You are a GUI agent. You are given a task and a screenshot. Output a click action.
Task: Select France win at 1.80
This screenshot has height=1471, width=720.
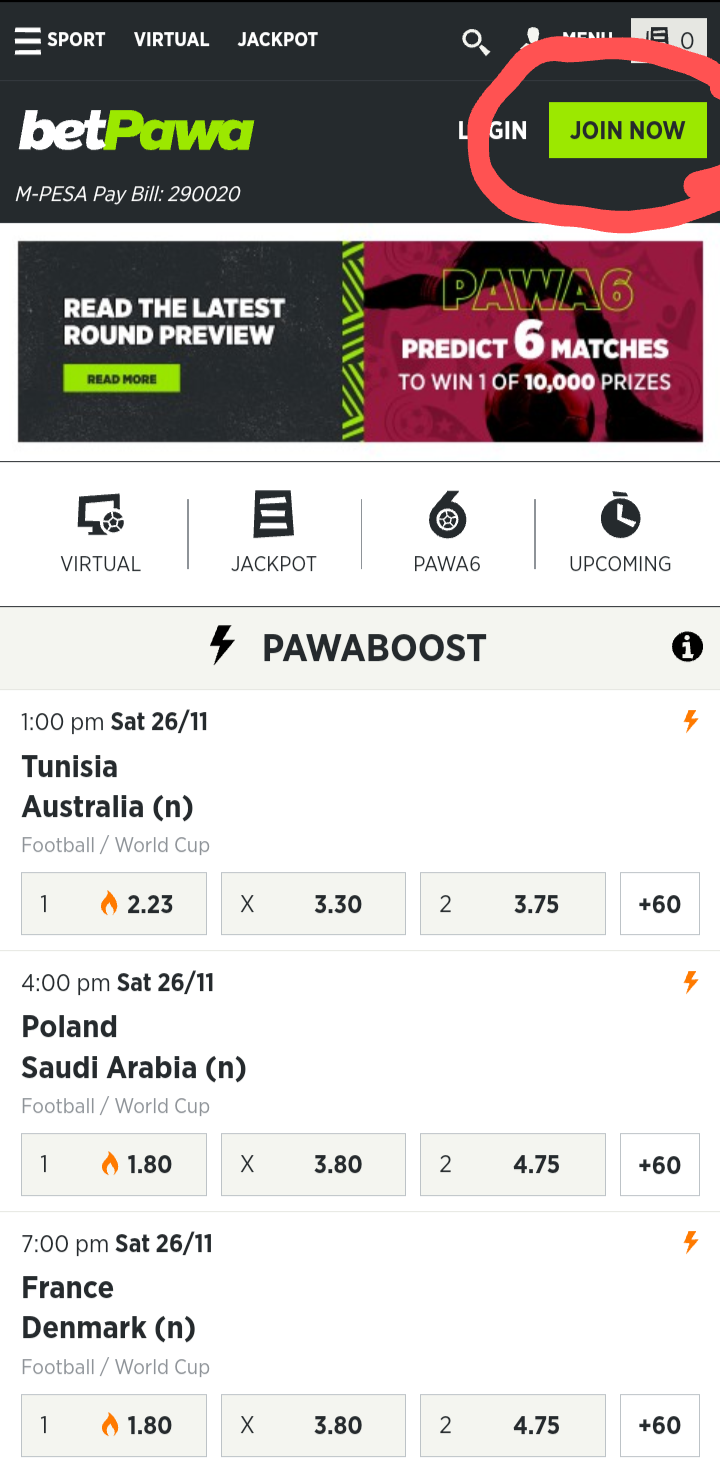point(114,1425)
